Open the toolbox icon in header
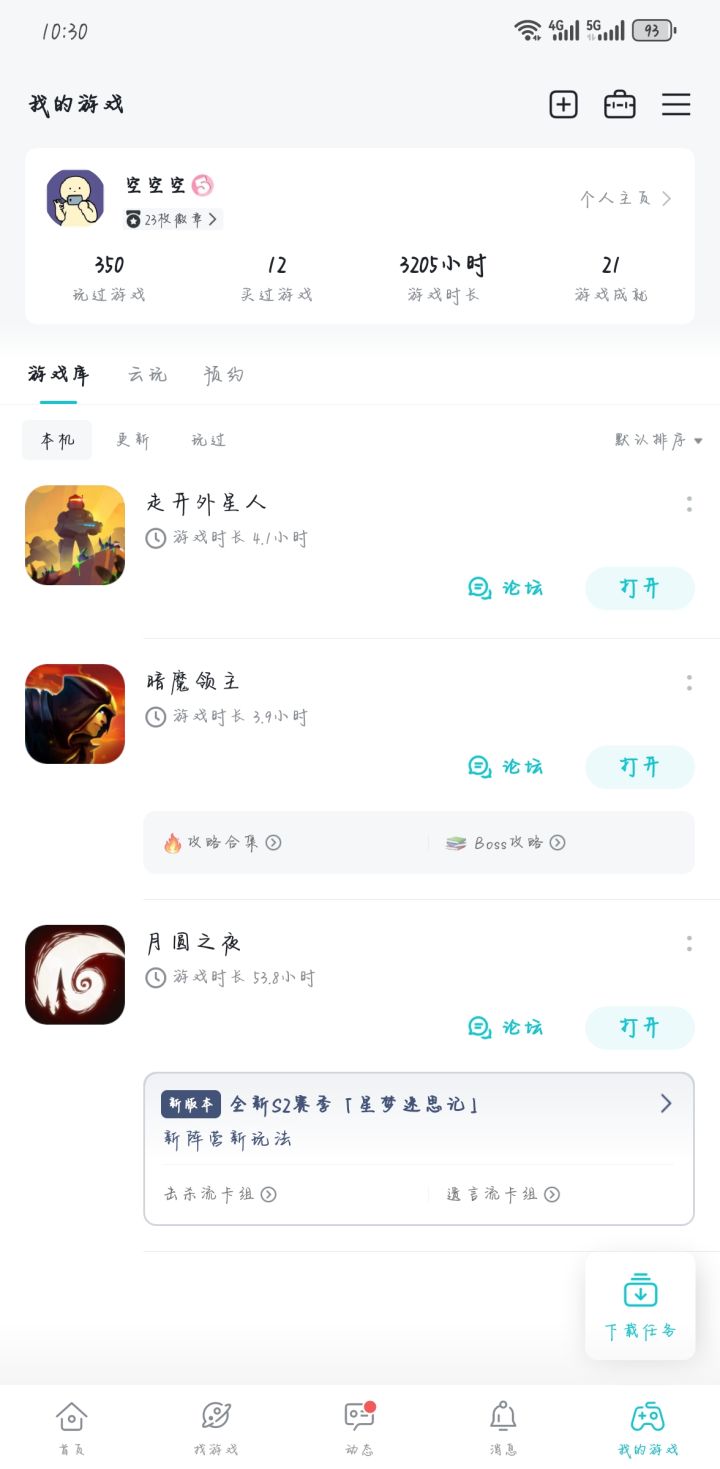Screen dimensions: 720x1469 pyautogui.click(x=620, y=104)
